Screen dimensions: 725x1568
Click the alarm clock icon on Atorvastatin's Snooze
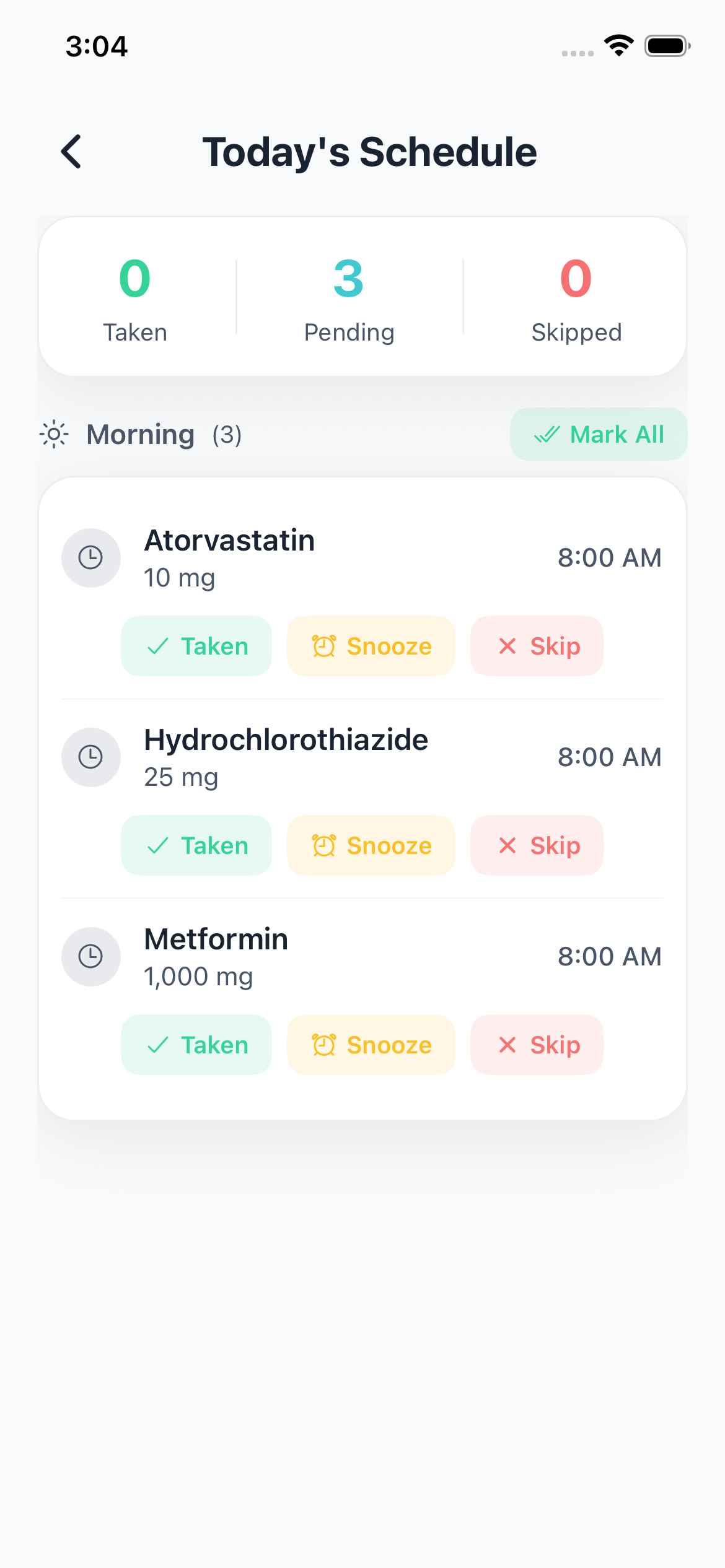click(x=324, y=646)
